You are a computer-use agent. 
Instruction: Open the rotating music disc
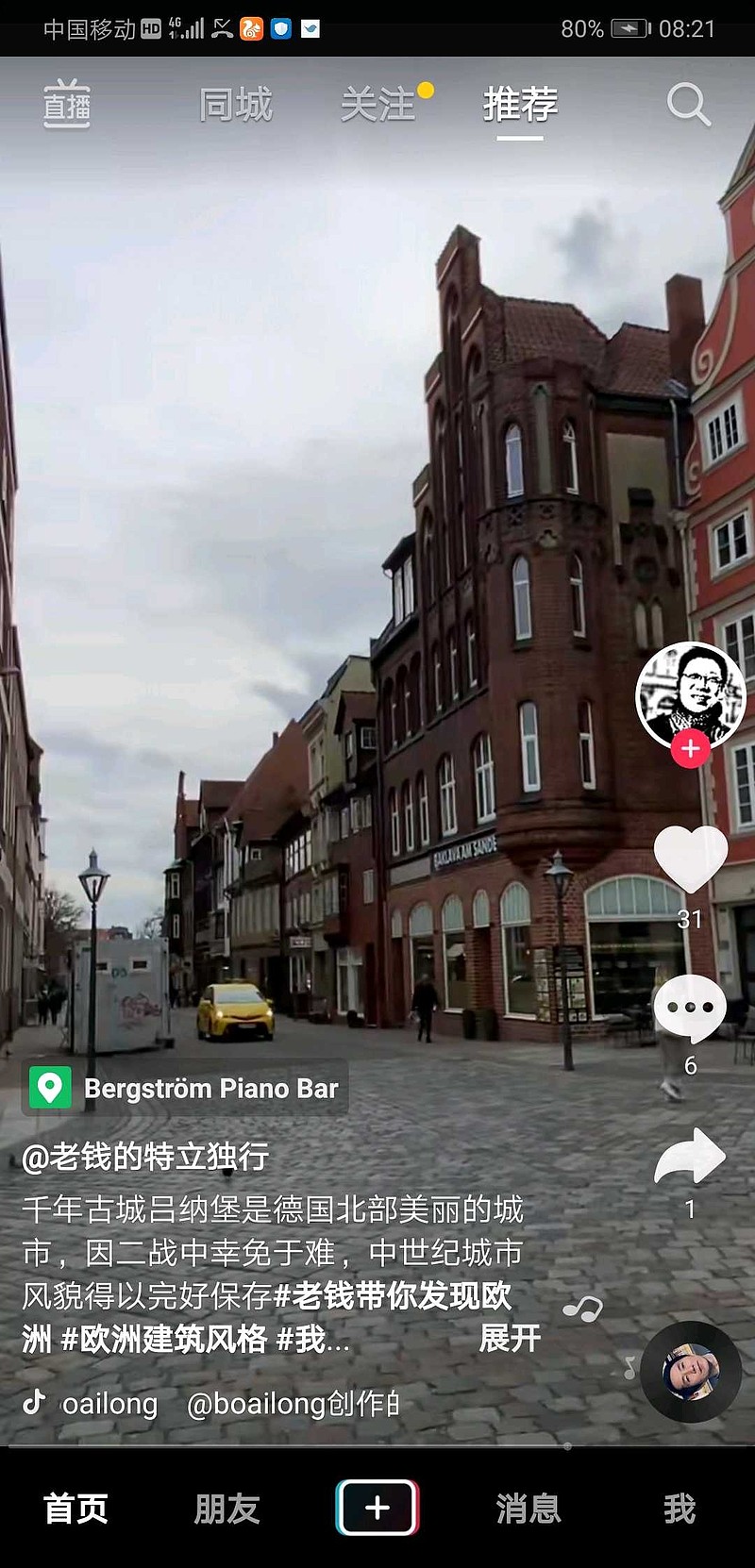[690, 1373]
